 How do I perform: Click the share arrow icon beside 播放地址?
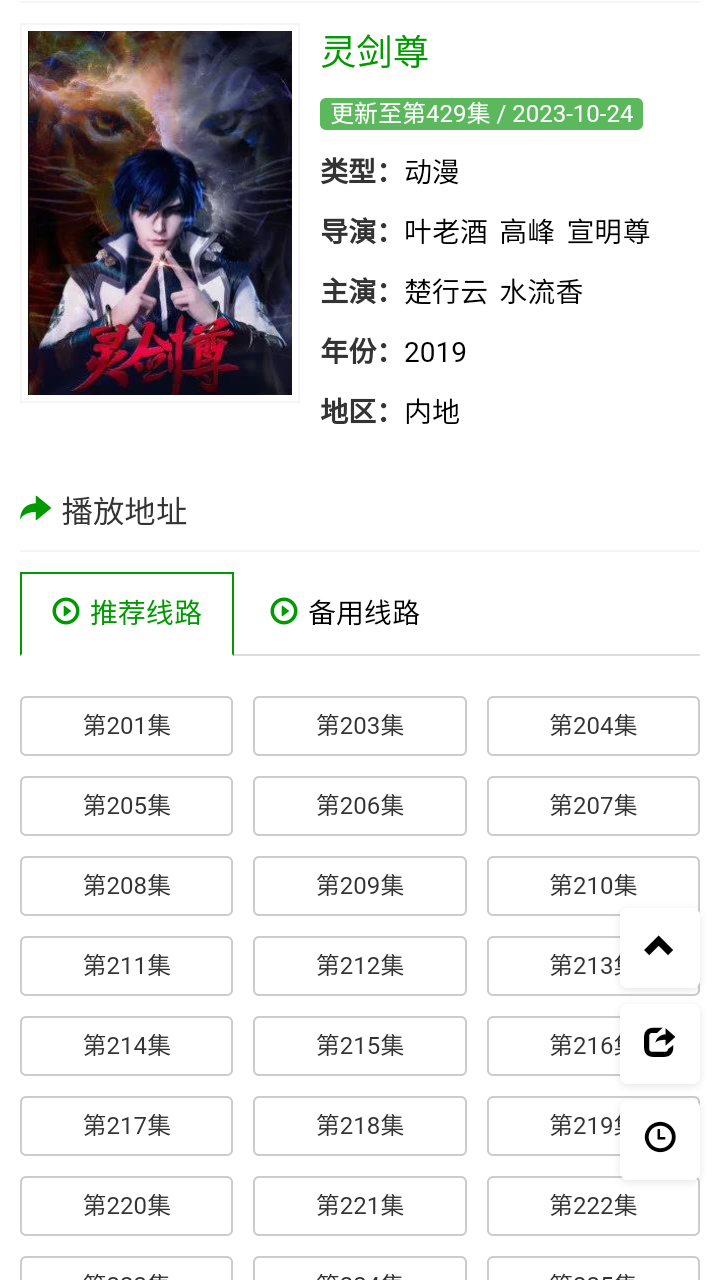coord(35,509)
